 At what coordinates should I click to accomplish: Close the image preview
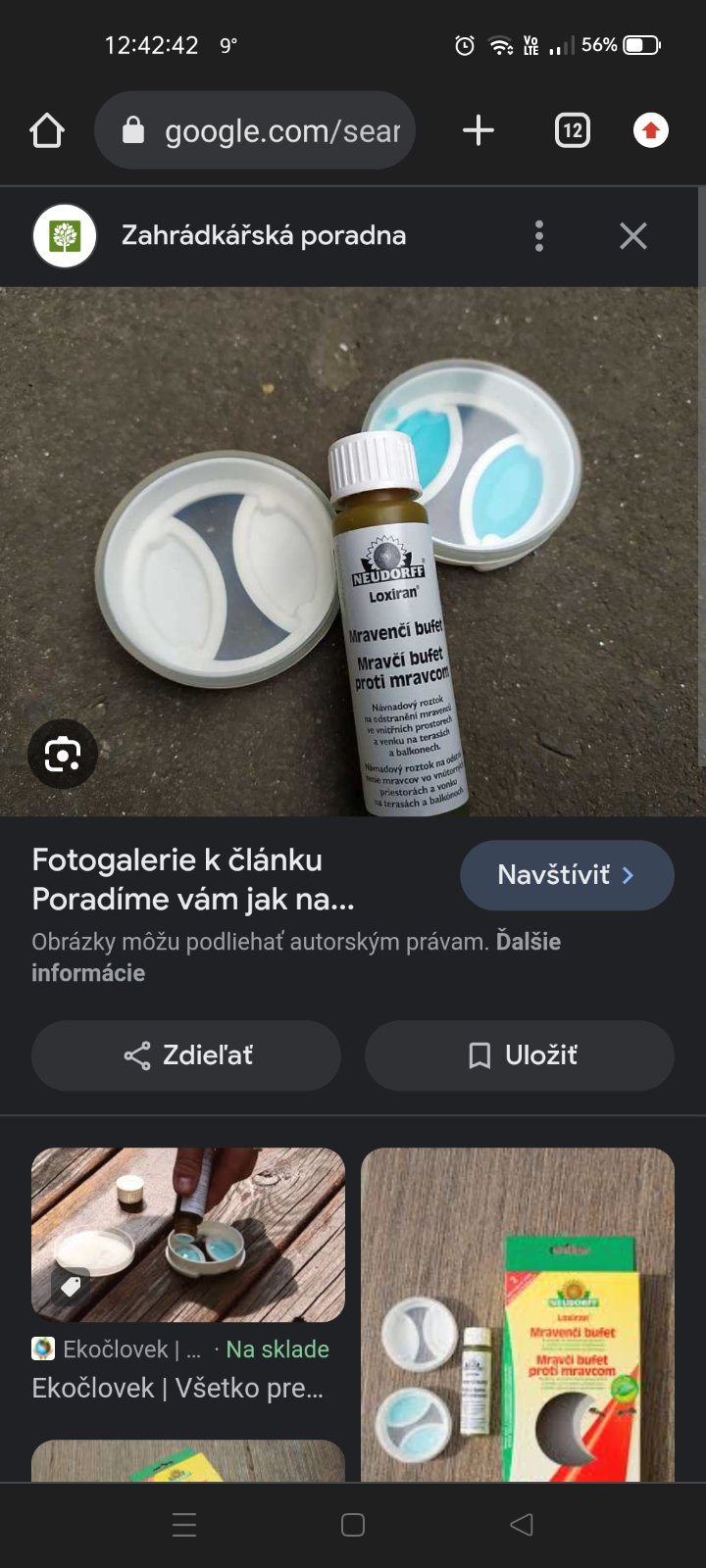[633, 236]
